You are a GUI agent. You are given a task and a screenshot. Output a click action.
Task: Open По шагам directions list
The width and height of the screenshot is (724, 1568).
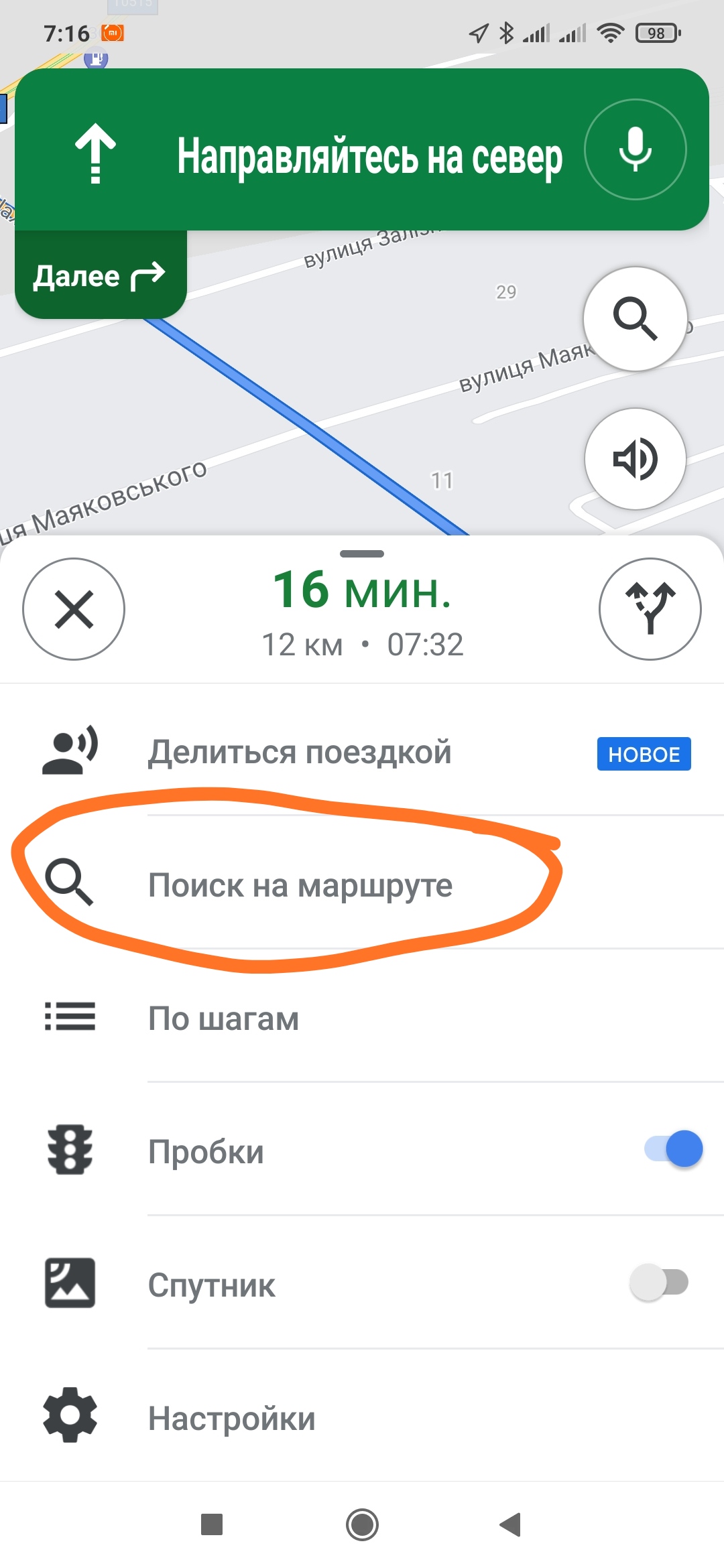(223, 1019)
